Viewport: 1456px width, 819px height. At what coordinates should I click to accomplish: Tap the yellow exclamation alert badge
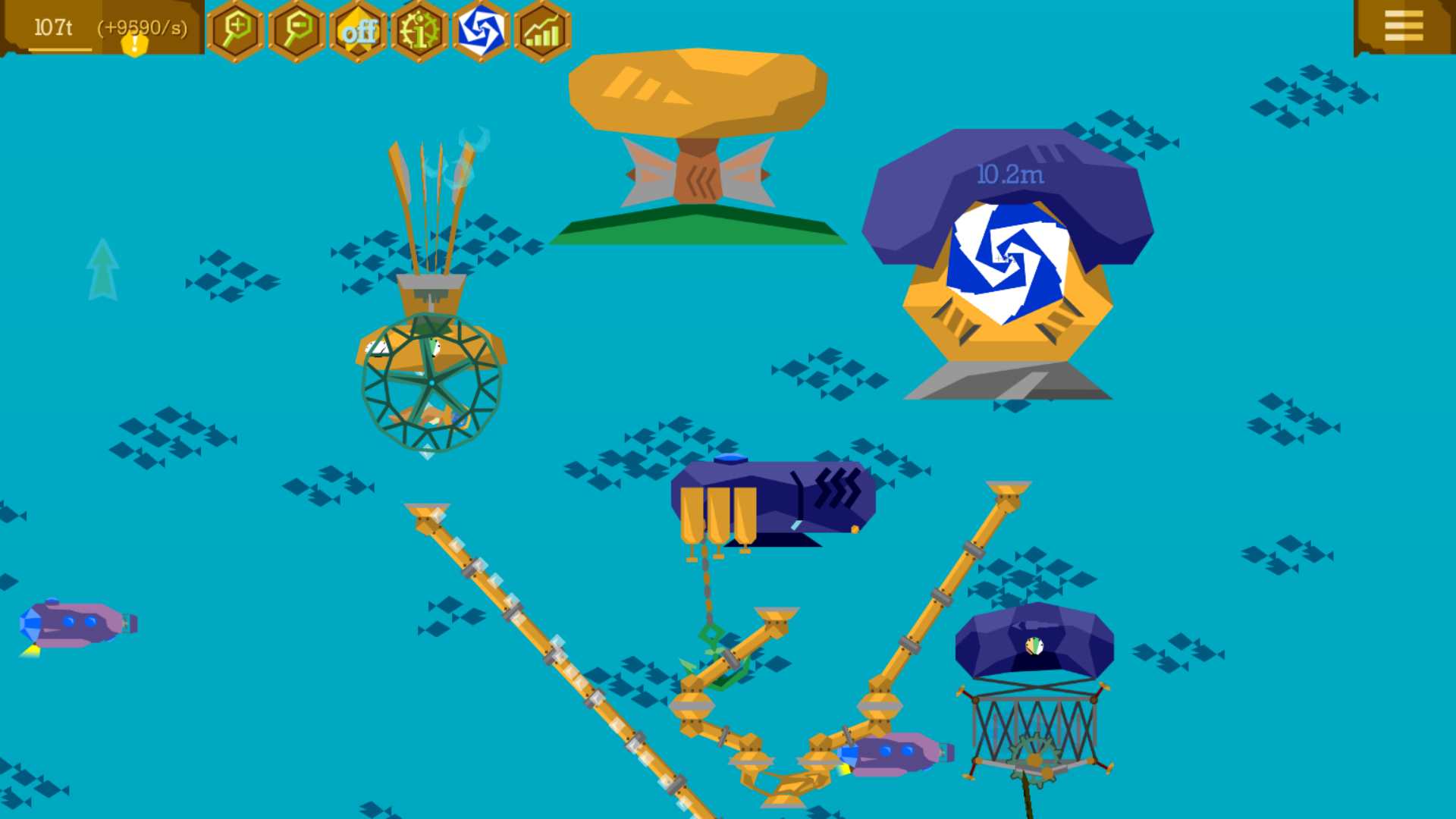pyautogui.click(x=134, y=45)
